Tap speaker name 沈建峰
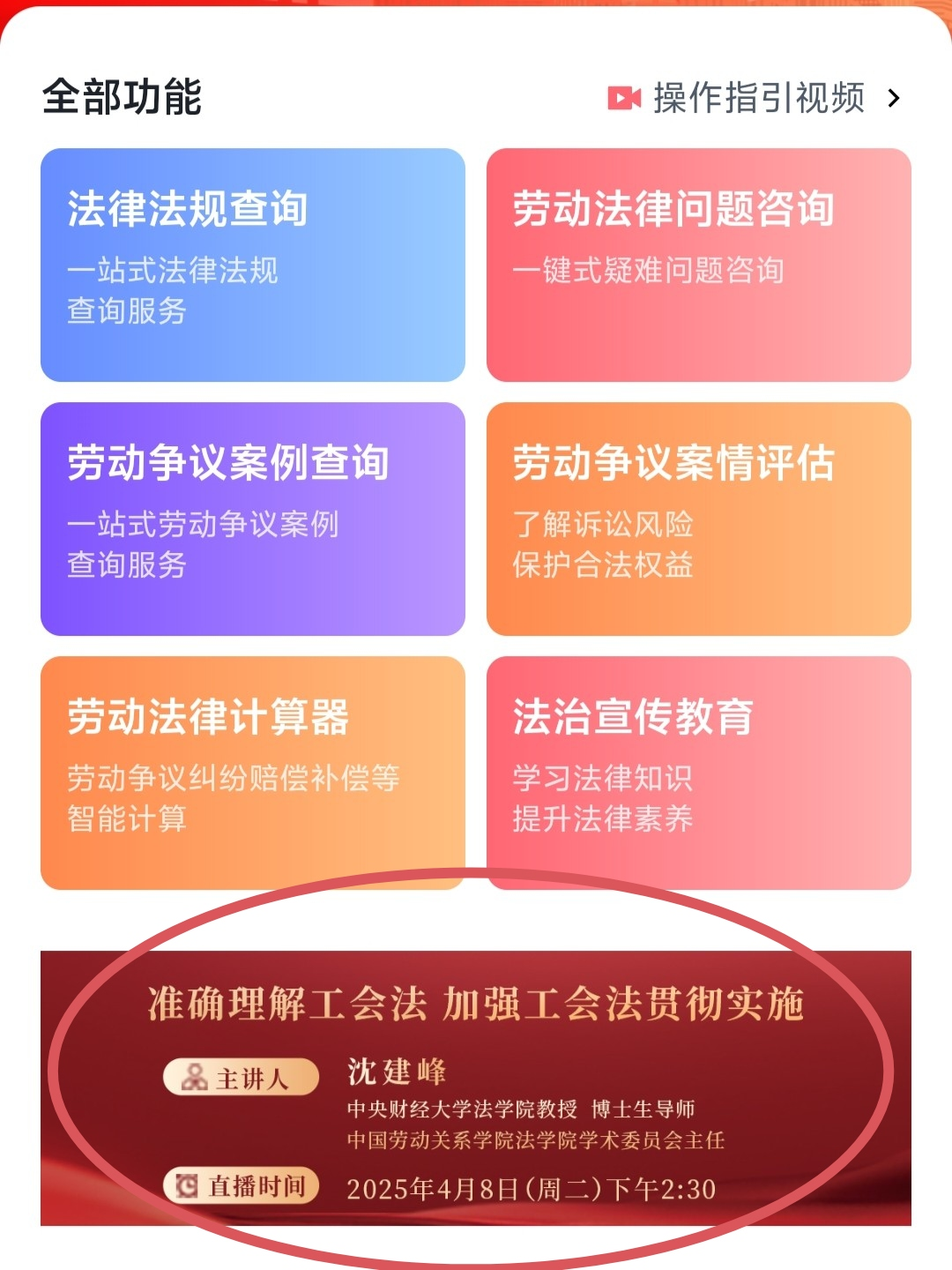952x1270 pixels. tap(398, 1072)
